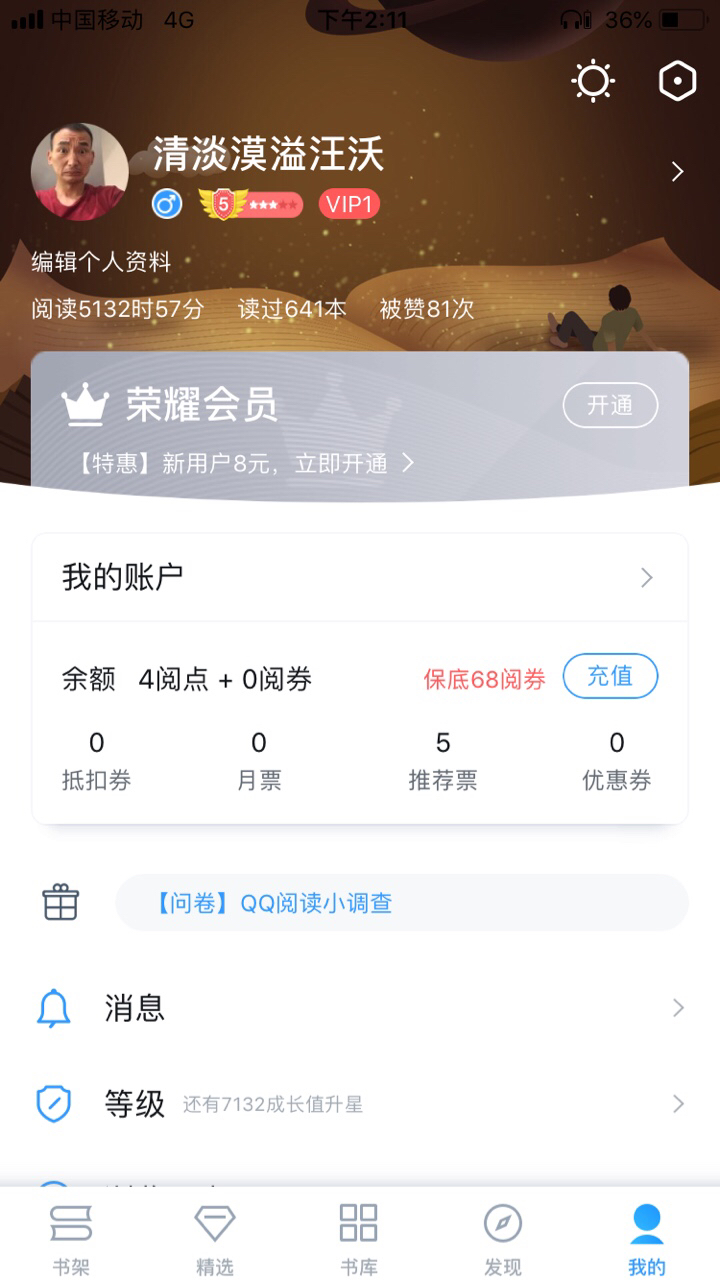Toggle the brightness/night mode sun icon

click(x=593, y=82)
